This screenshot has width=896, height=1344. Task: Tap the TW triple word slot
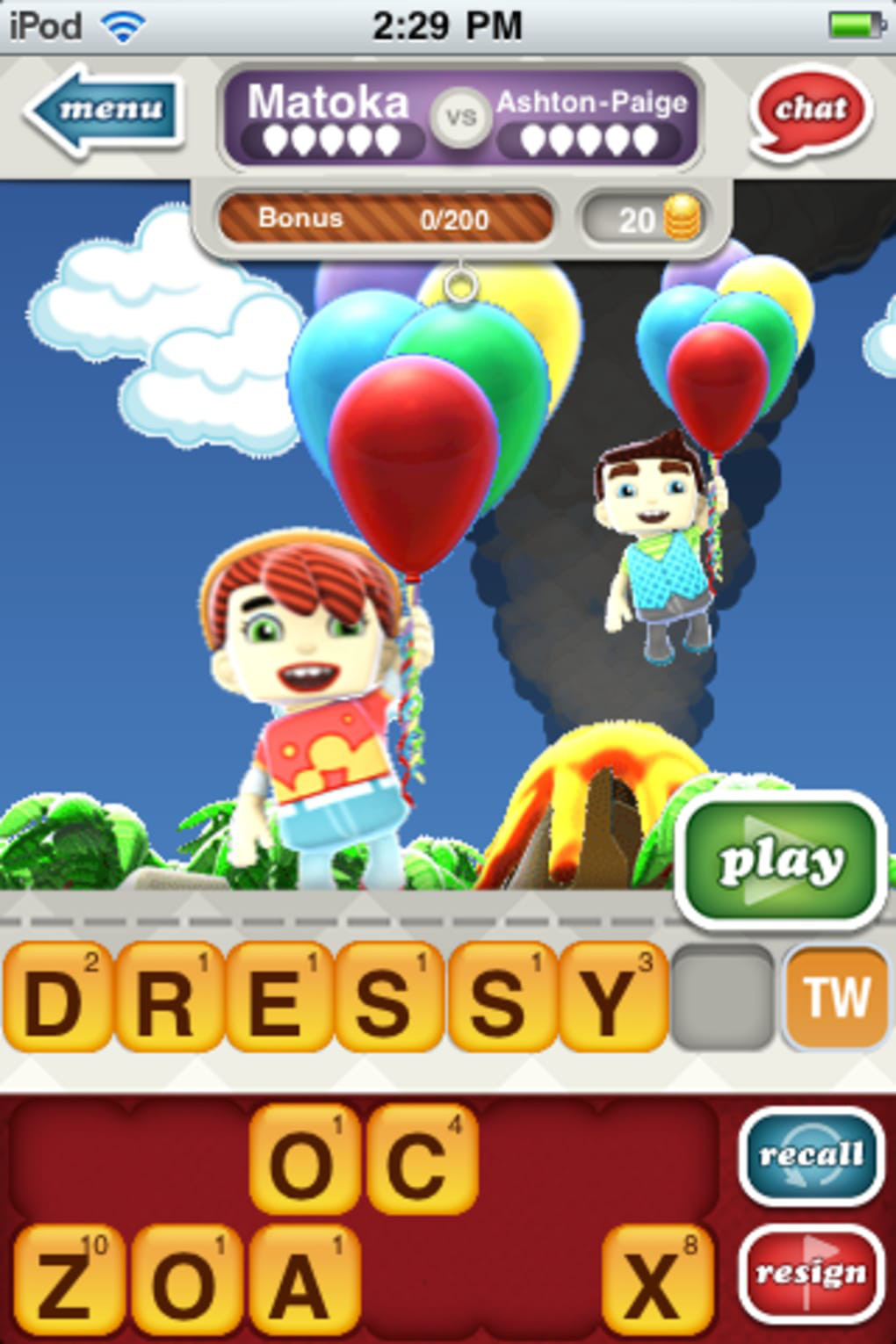click(x=835, y=997)
